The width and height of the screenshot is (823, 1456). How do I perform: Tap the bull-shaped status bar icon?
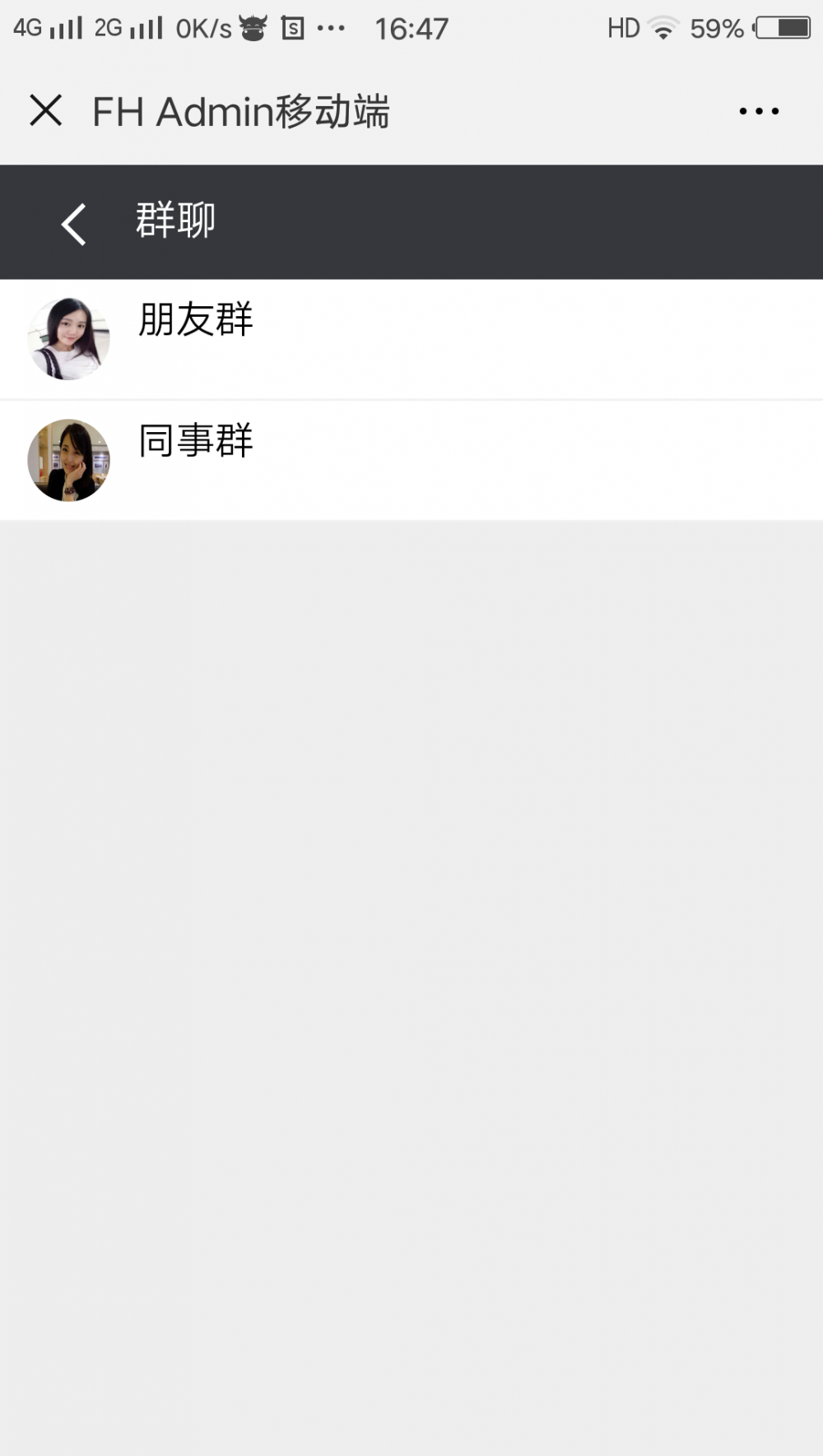tap(253, 27)
